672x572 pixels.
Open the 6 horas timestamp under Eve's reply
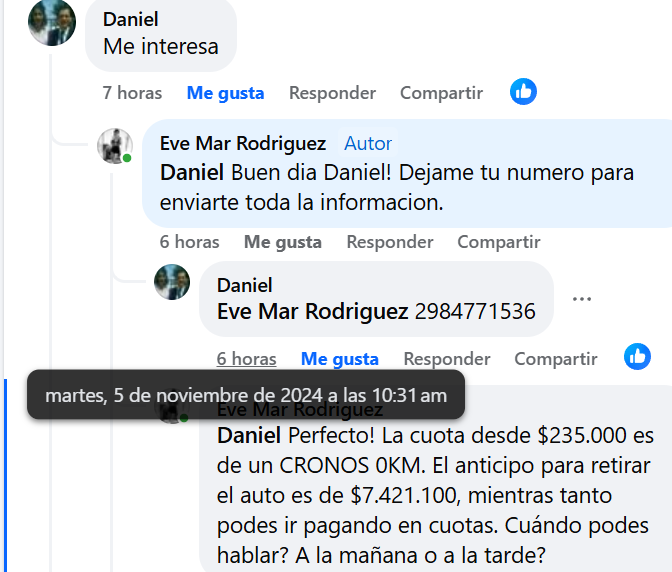189,242
